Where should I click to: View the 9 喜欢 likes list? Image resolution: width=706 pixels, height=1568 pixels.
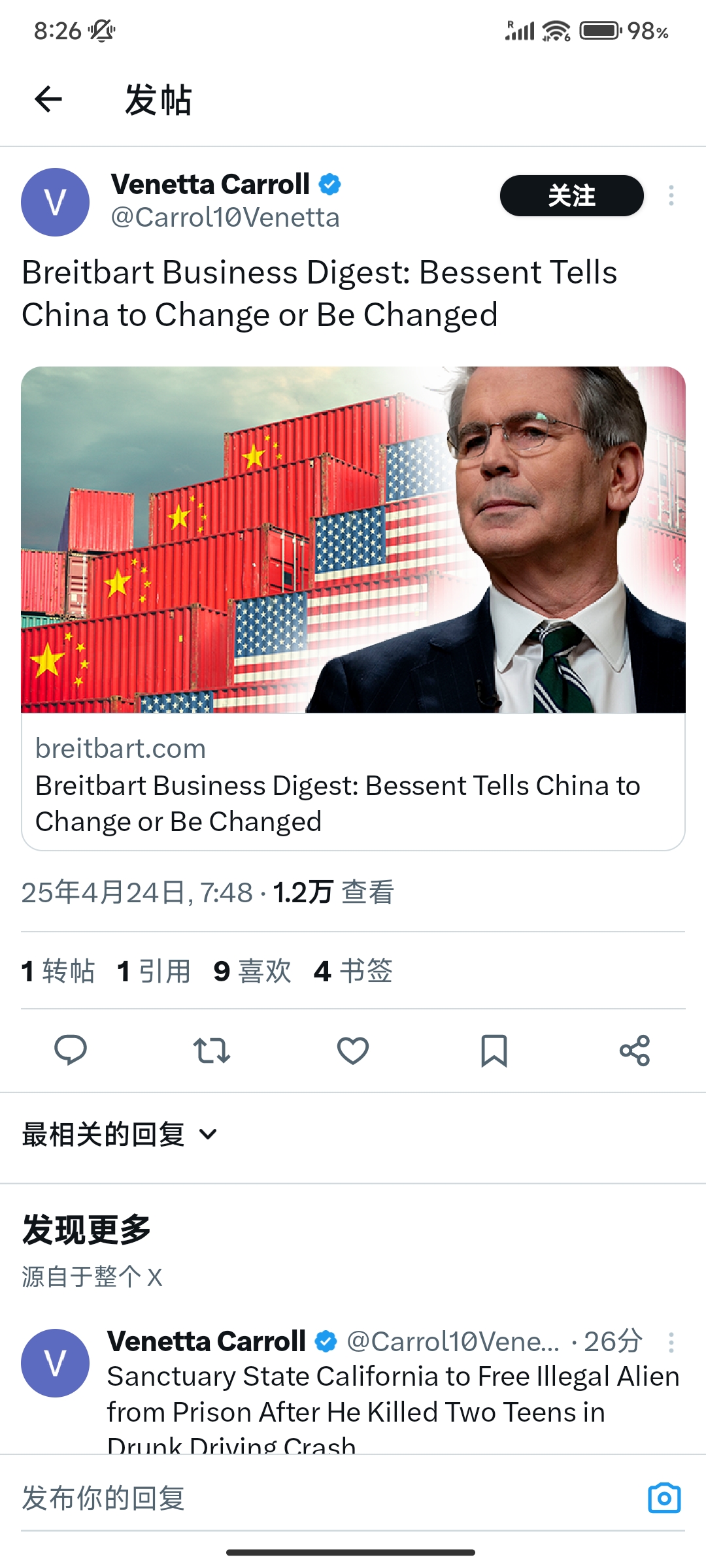point(252,971)
